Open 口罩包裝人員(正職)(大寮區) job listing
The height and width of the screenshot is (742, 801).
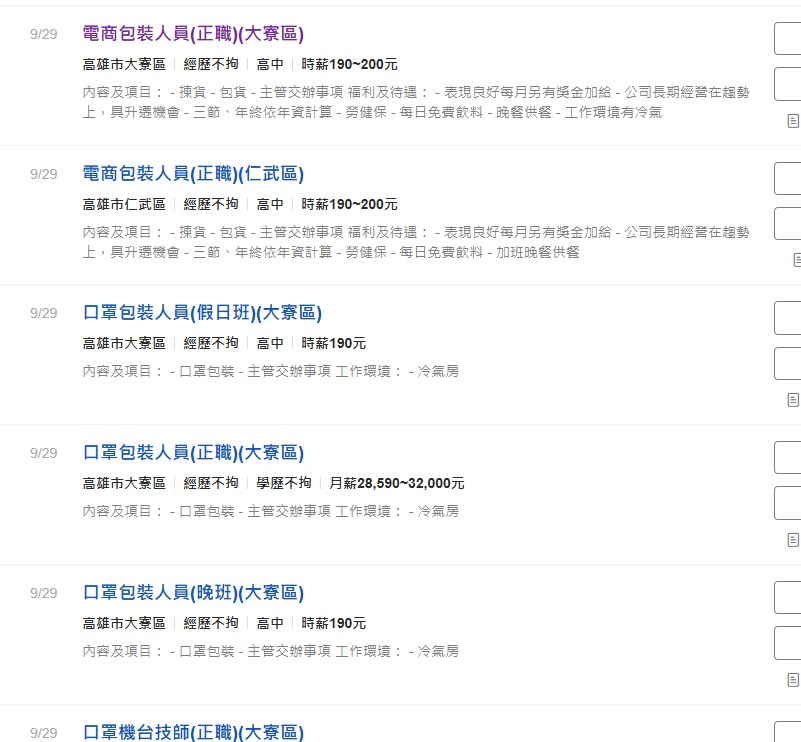[193, 452]
